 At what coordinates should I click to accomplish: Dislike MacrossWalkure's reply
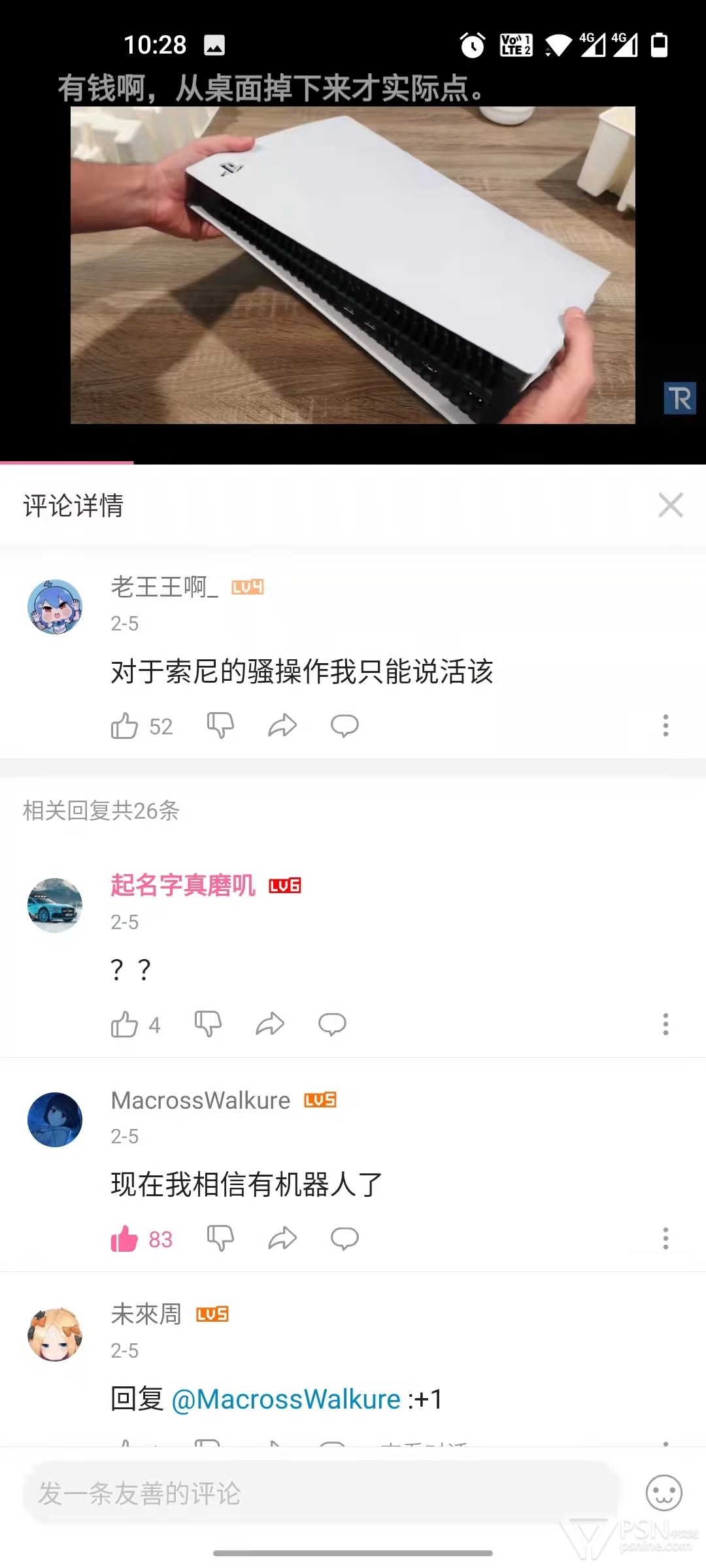(220, 1238)
